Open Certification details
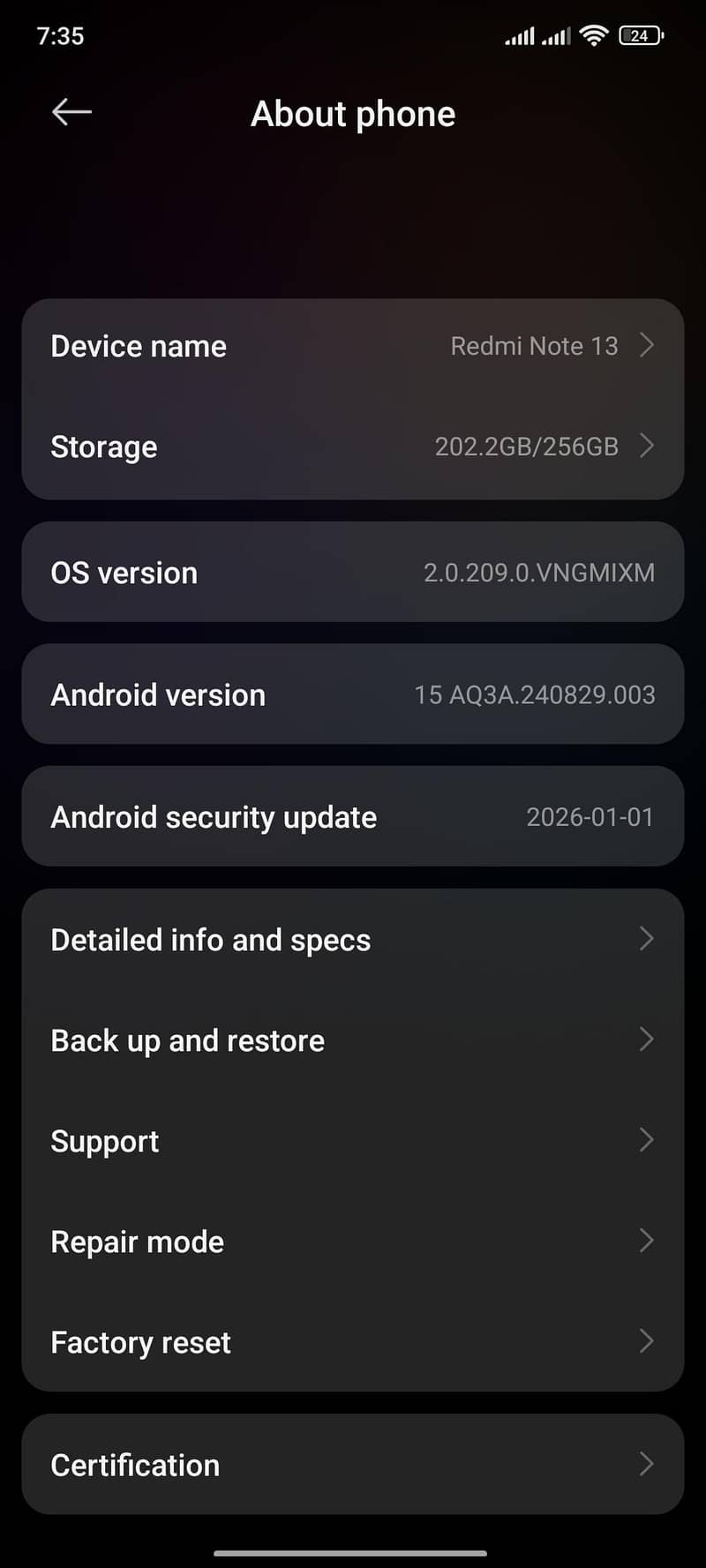 tap(353, 1465)
